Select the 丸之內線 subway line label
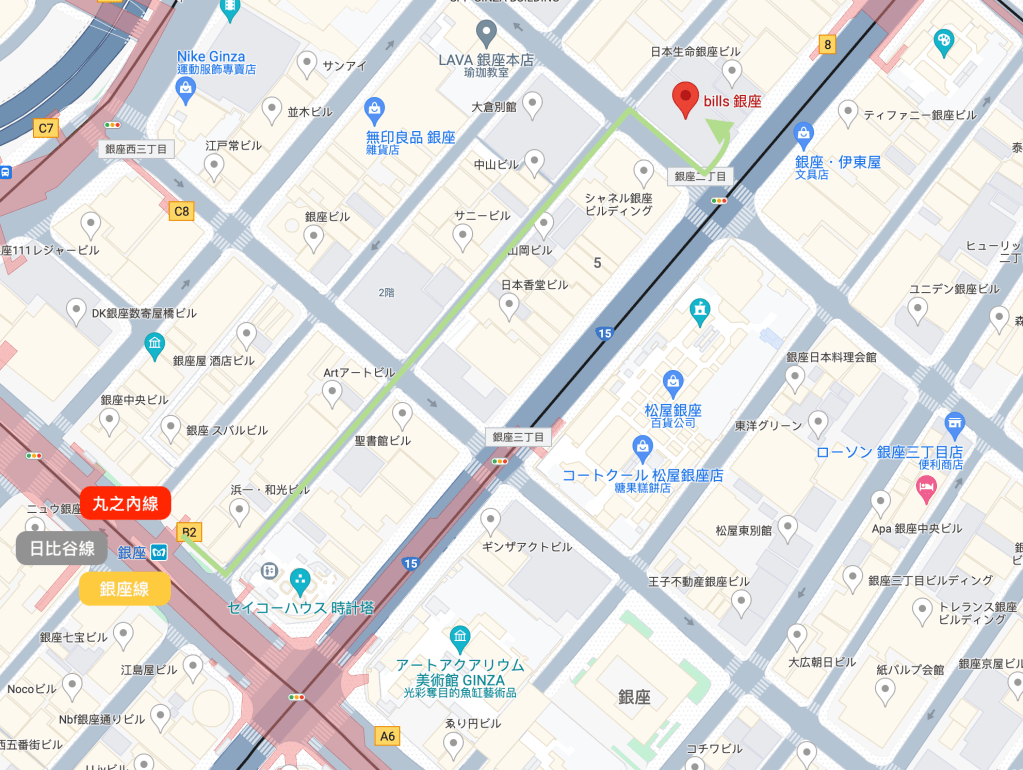 (125, 503)
